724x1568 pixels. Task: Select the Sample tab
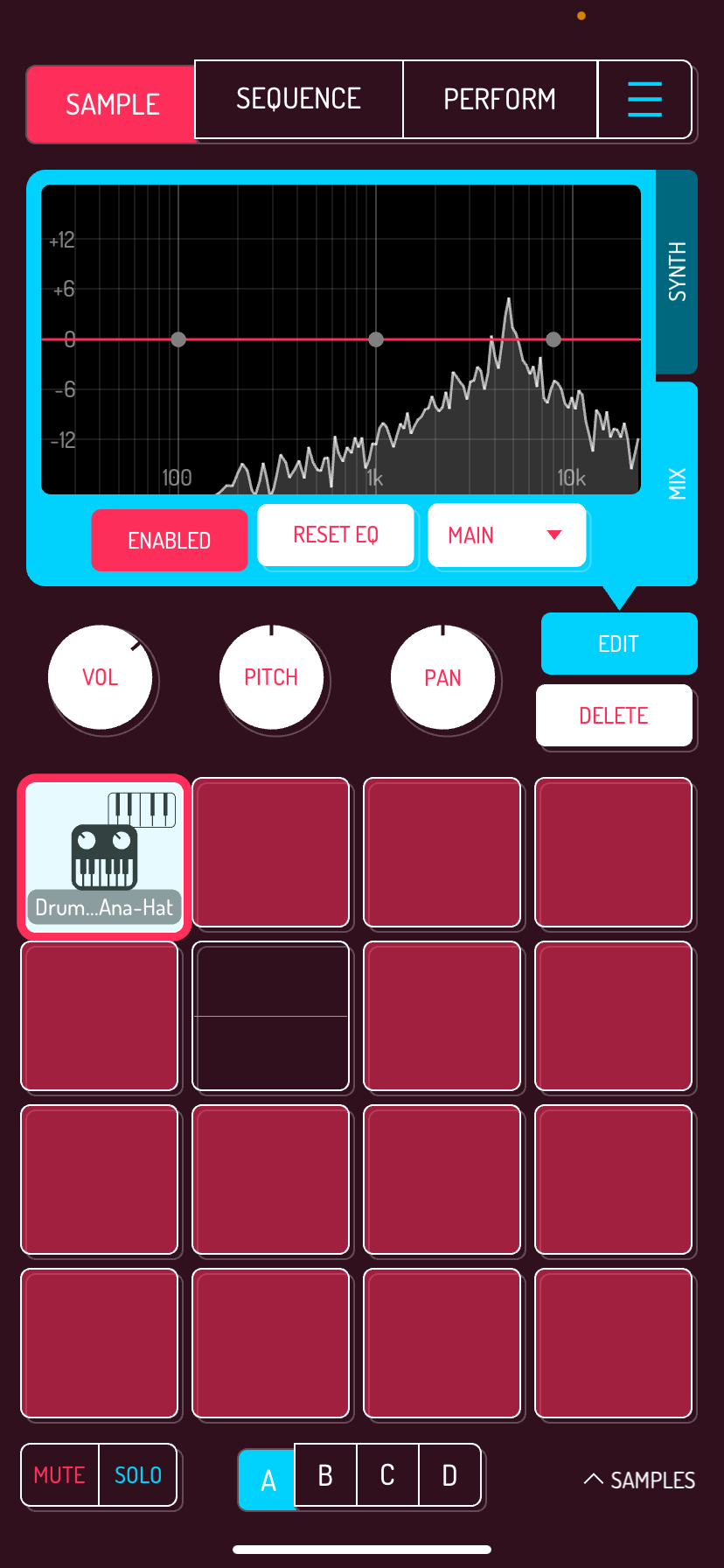[x=112, y=104]
